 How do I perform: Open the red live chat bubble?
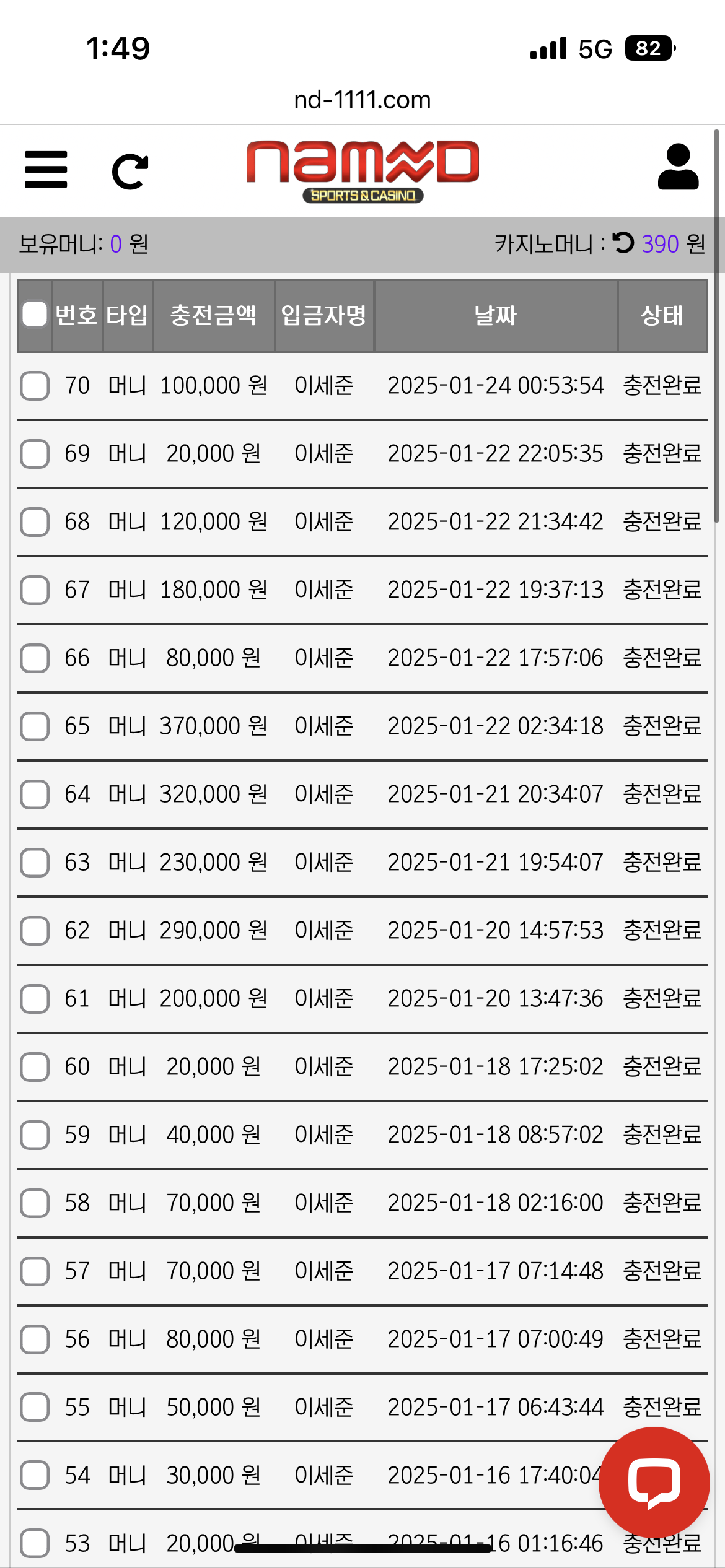(x=654, y=1483)
